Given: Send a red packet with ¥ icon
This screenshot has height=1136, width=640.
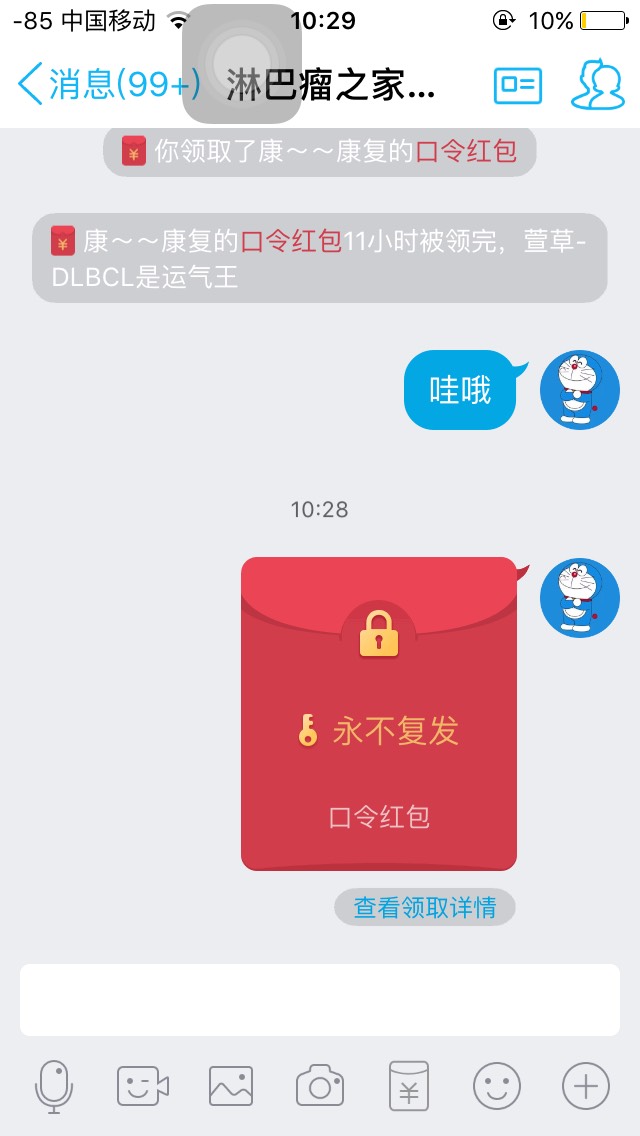Looking at the screenshot, I should 409,1086.
